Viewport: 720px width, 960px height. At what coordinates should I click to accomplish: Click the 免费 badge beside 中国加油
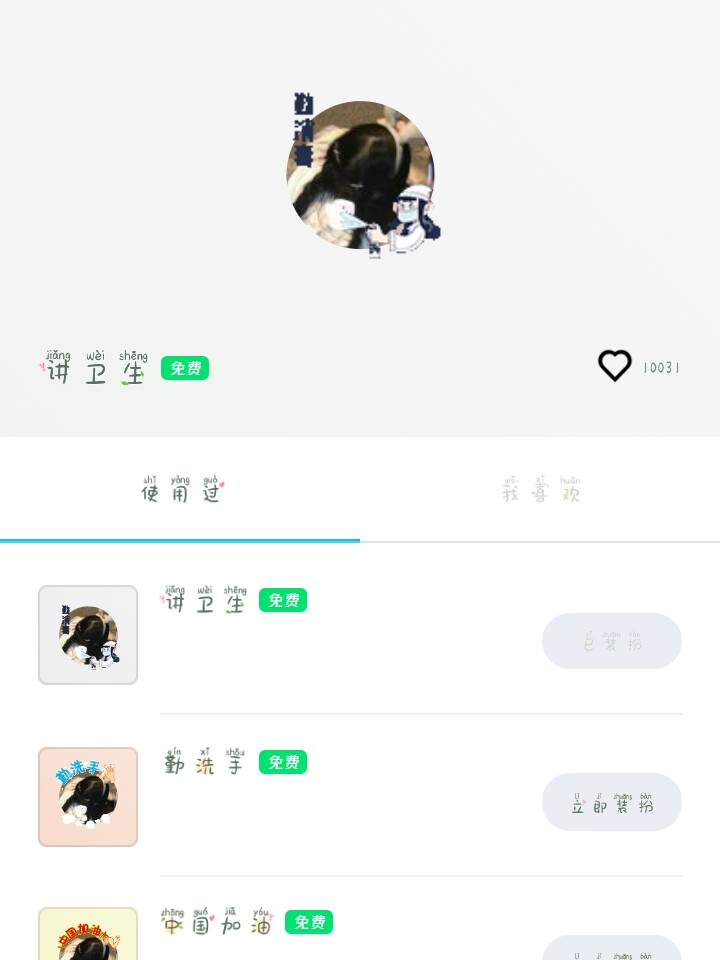(x=309, y=922)
